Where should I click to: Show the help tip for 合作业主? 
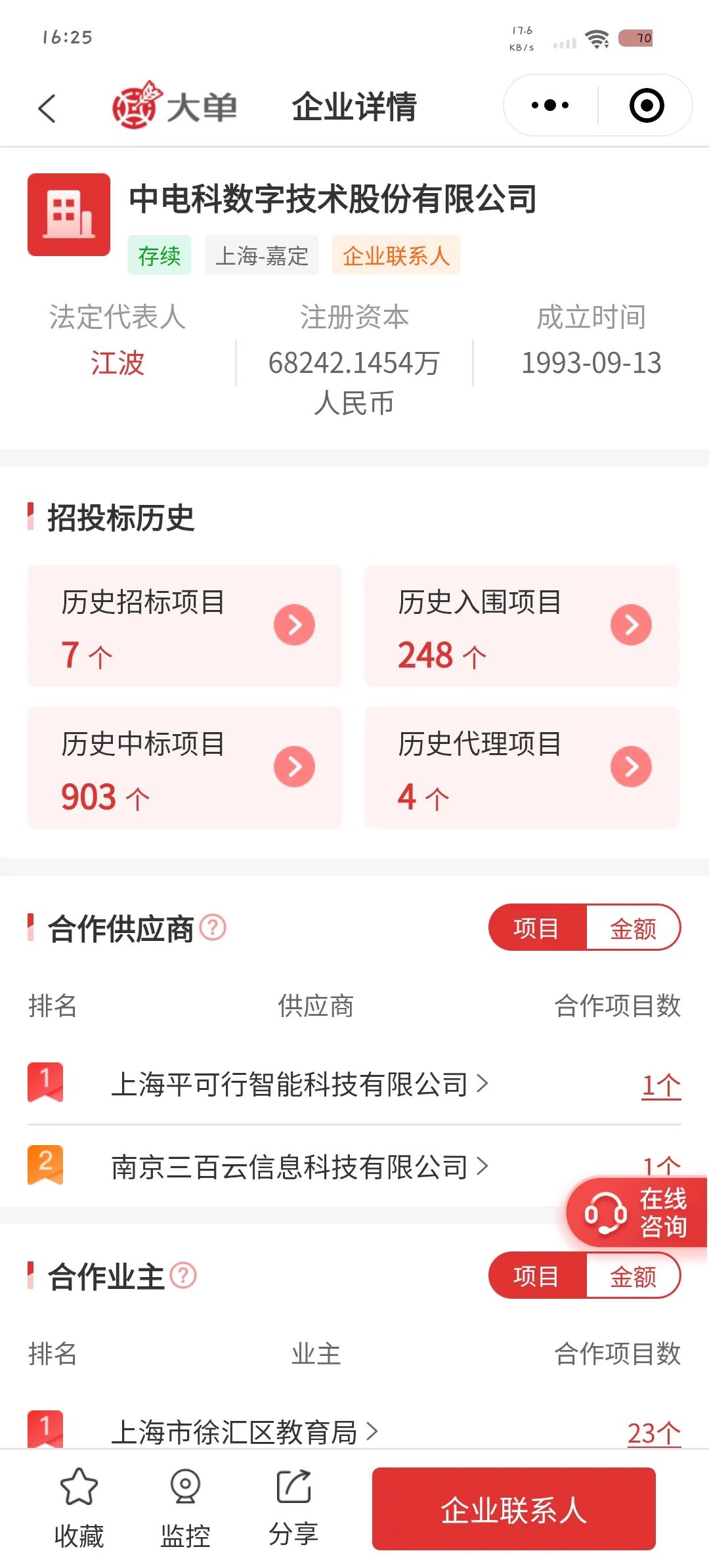point(183,1275)
